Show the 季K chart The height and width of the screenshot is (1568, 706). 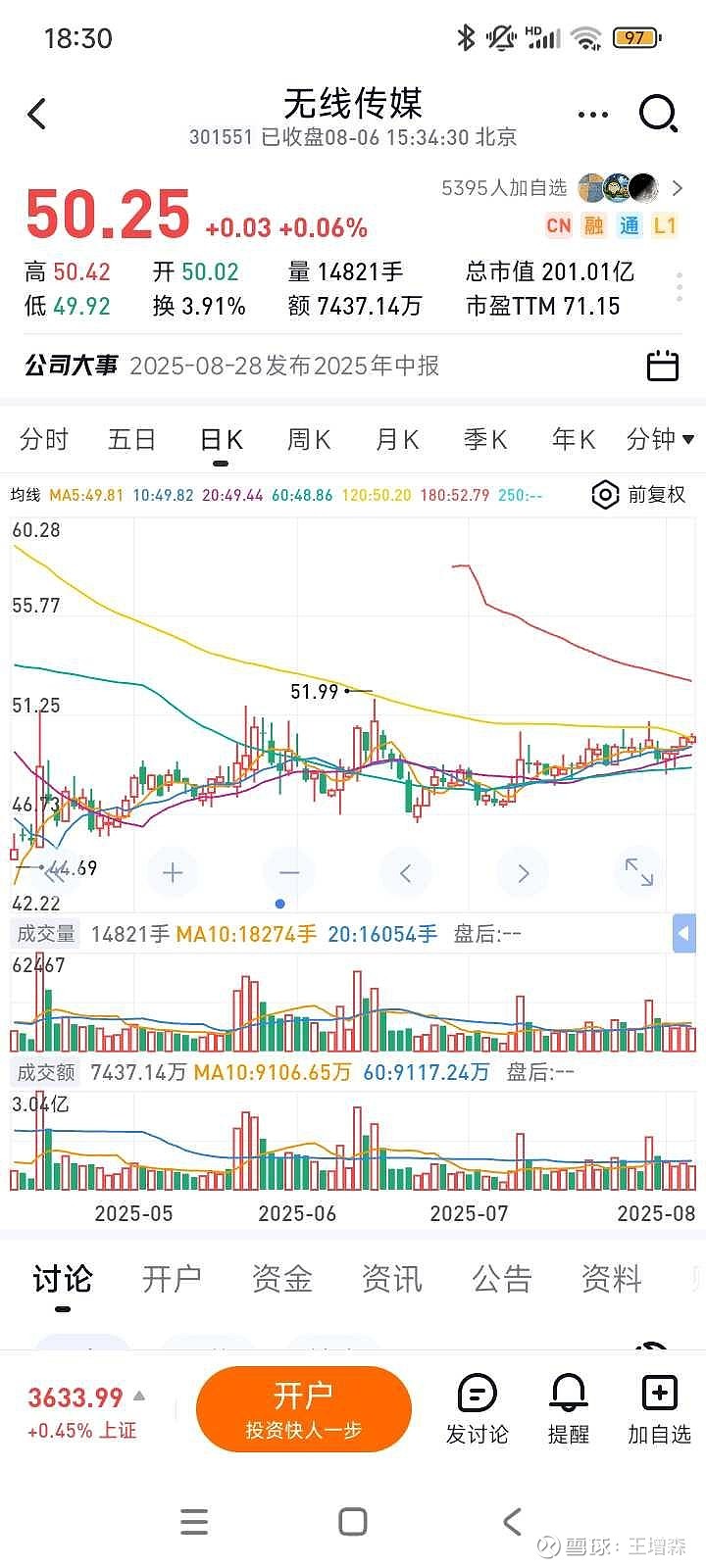(485, 439)
